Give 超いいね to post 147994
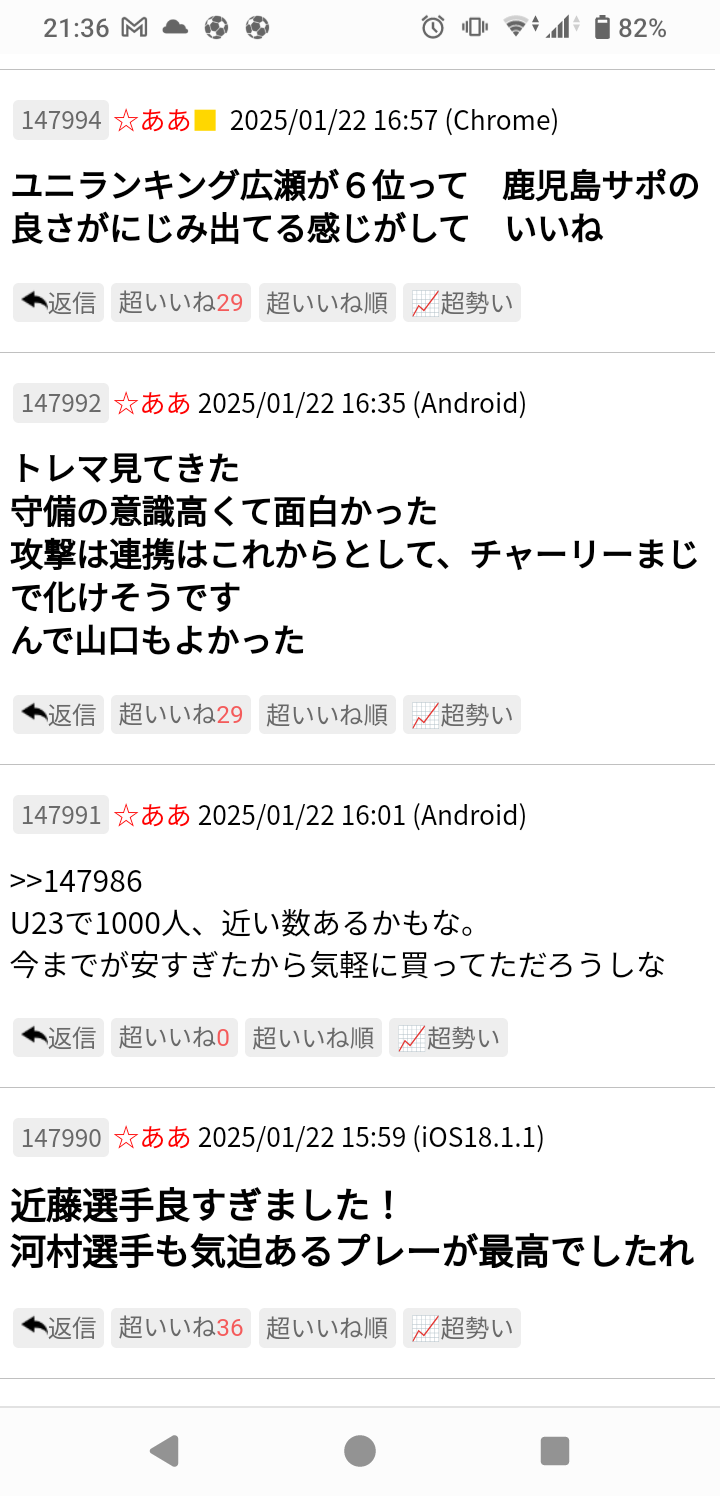The height and width of the screenshot is (1496, 720). [181, 303]
